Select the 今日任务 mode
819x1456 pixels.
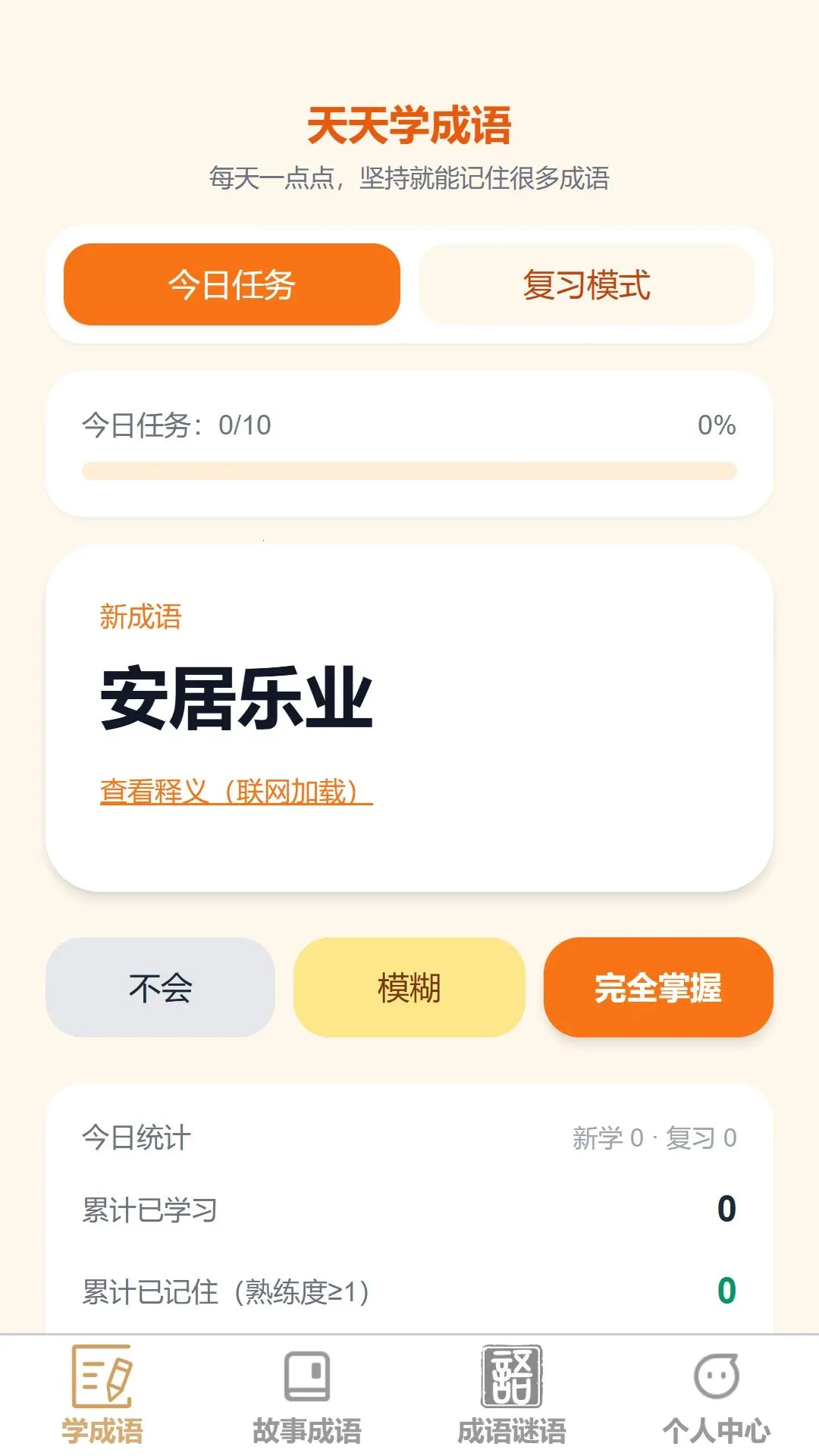pyautogui.click(x=231, y=284)
